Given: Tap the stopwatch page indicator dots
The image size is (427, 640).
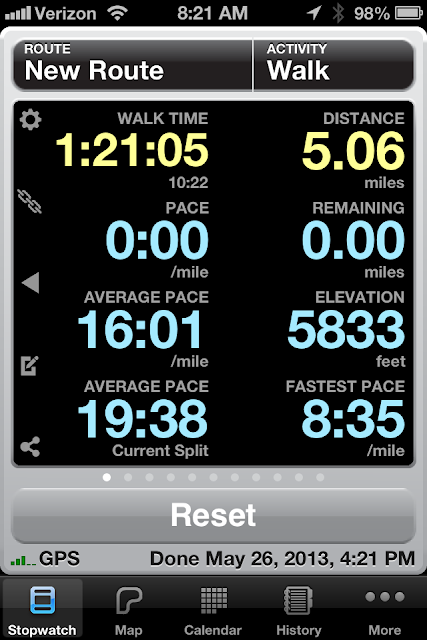Looking at the screenshot, I should (x=213, y=477).
